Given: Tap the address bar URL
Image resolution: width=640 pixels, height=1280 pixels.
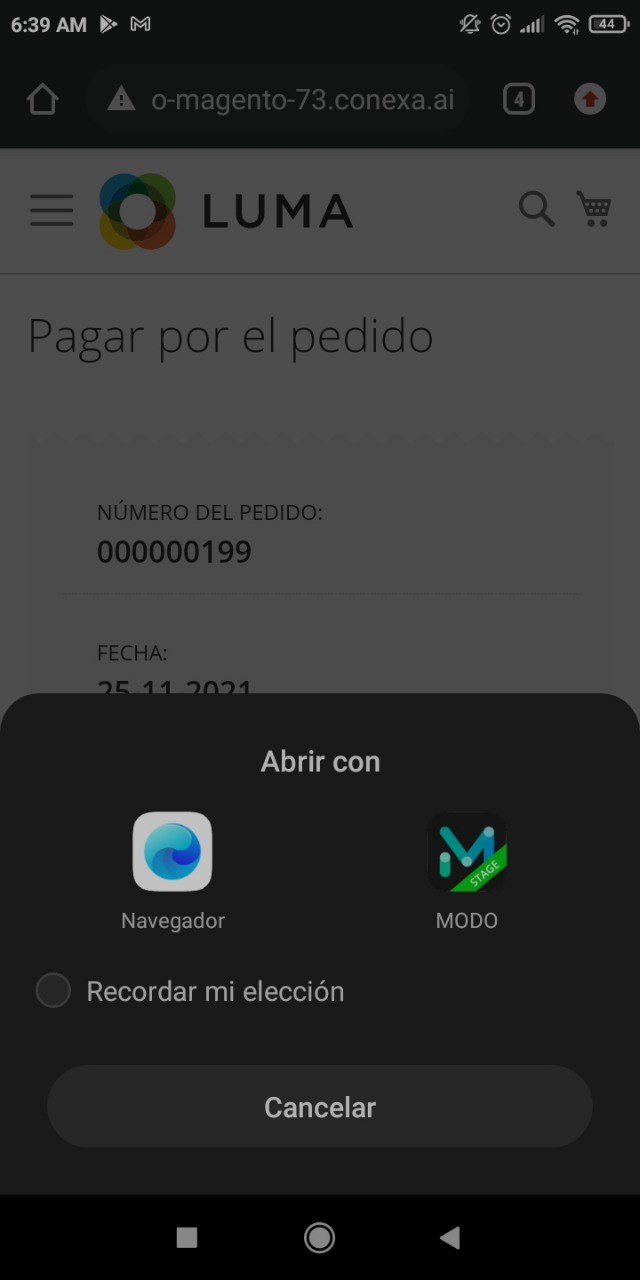Looking at the screenshot, I should pyautogui.click(x=300, y=100).
